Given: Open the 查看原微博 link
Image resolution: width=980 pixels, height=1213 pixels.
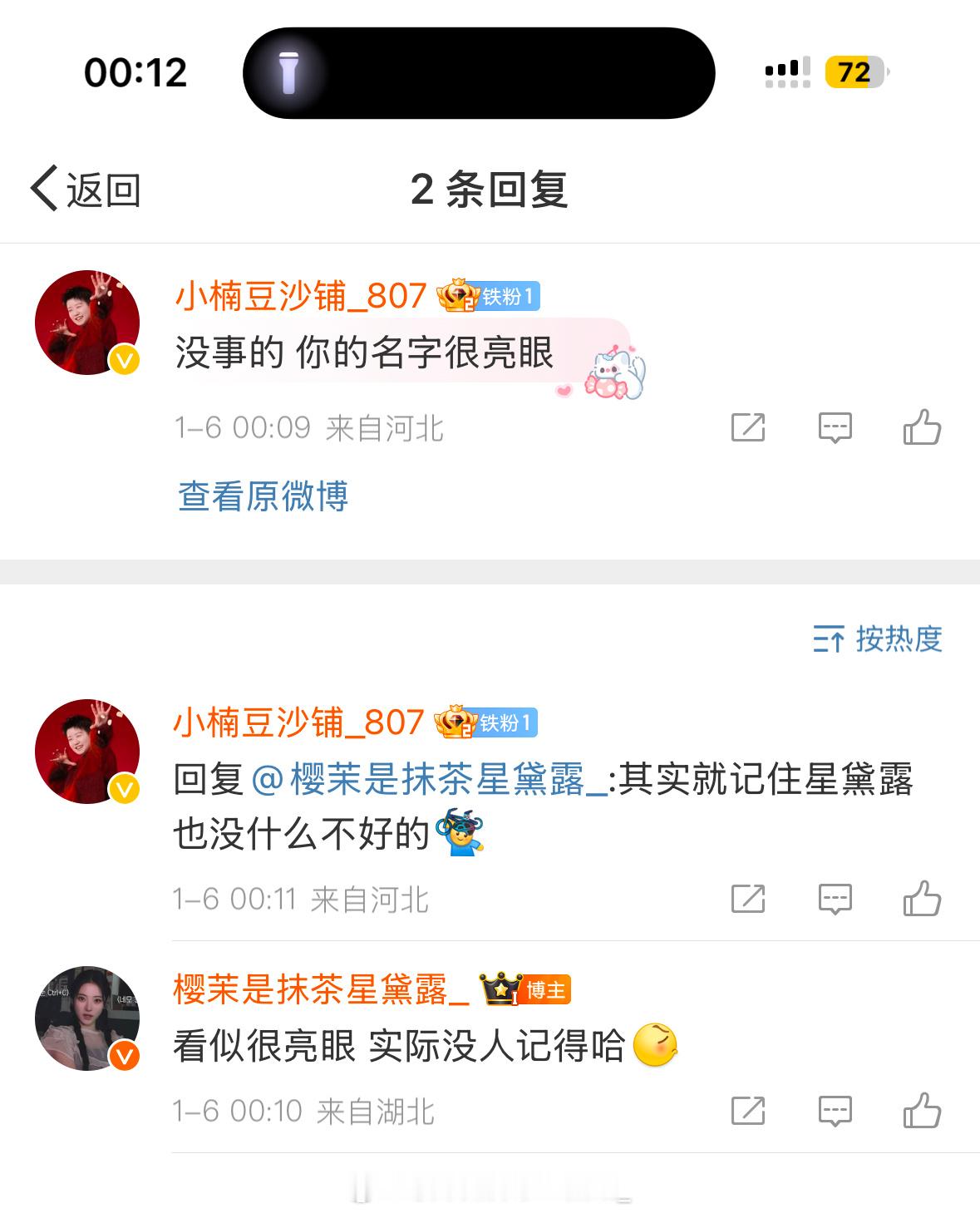Looking at the screenshot, I should tap(263, 496).
